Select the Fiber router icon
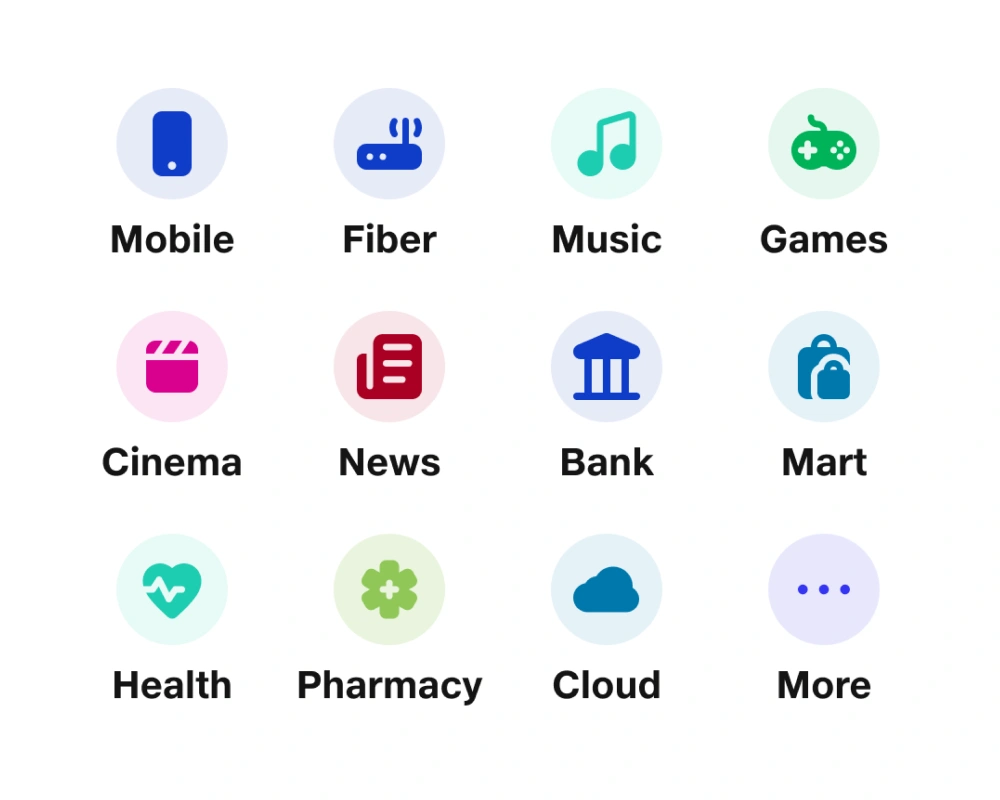This screenshot has height=800, width=1000. (x=389, y=144)
